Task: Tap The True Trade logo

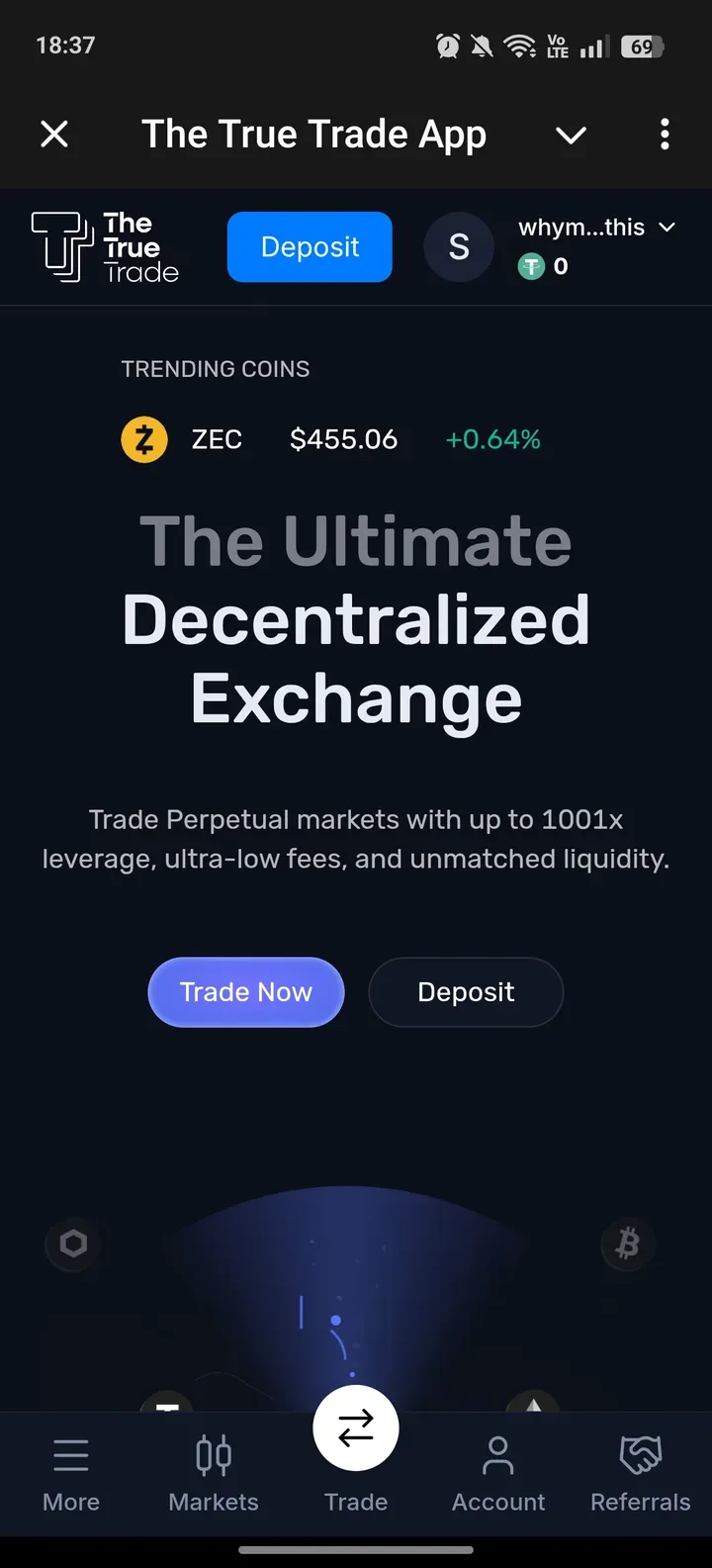Action: (x=103, y=246)
